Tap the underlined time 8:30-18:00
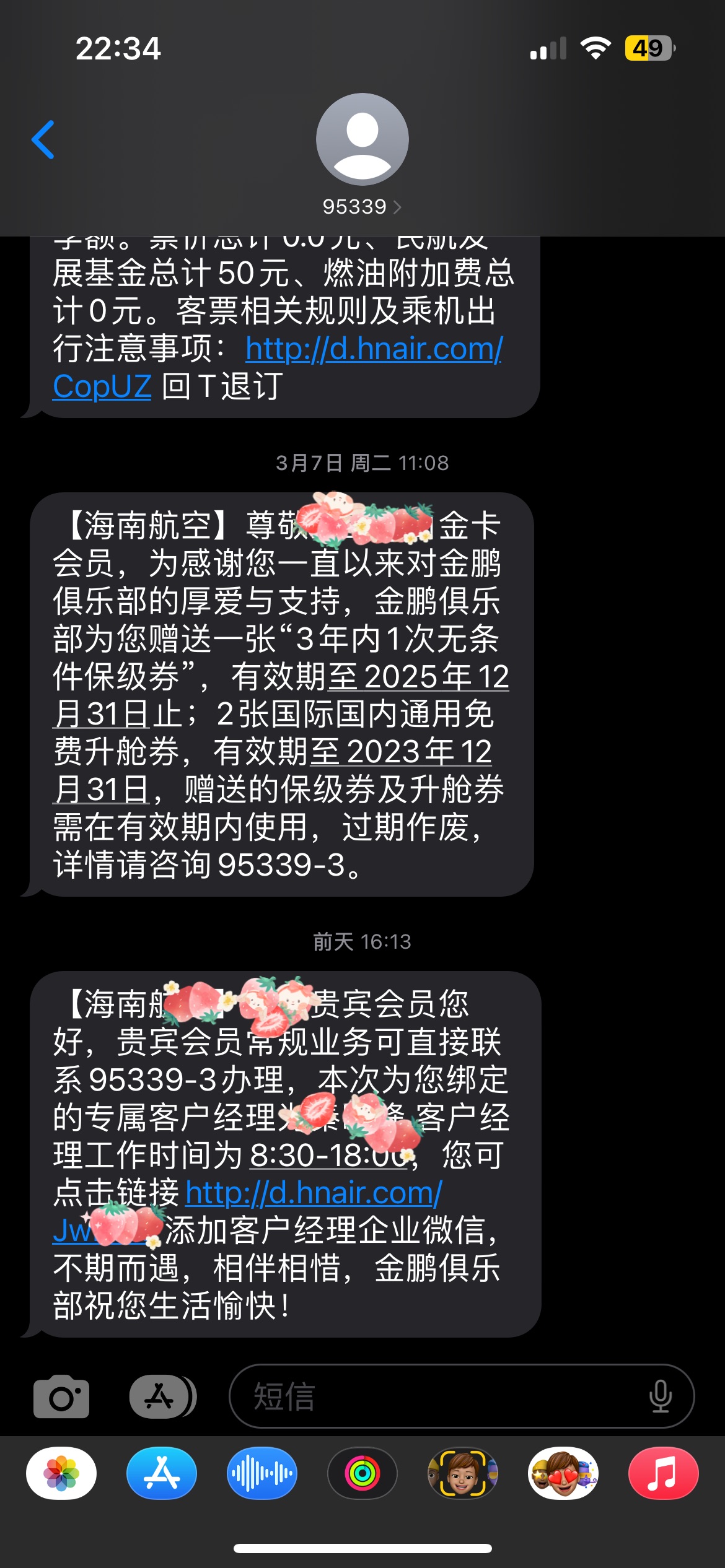Screen dimensions: 725x1568 332,1155
